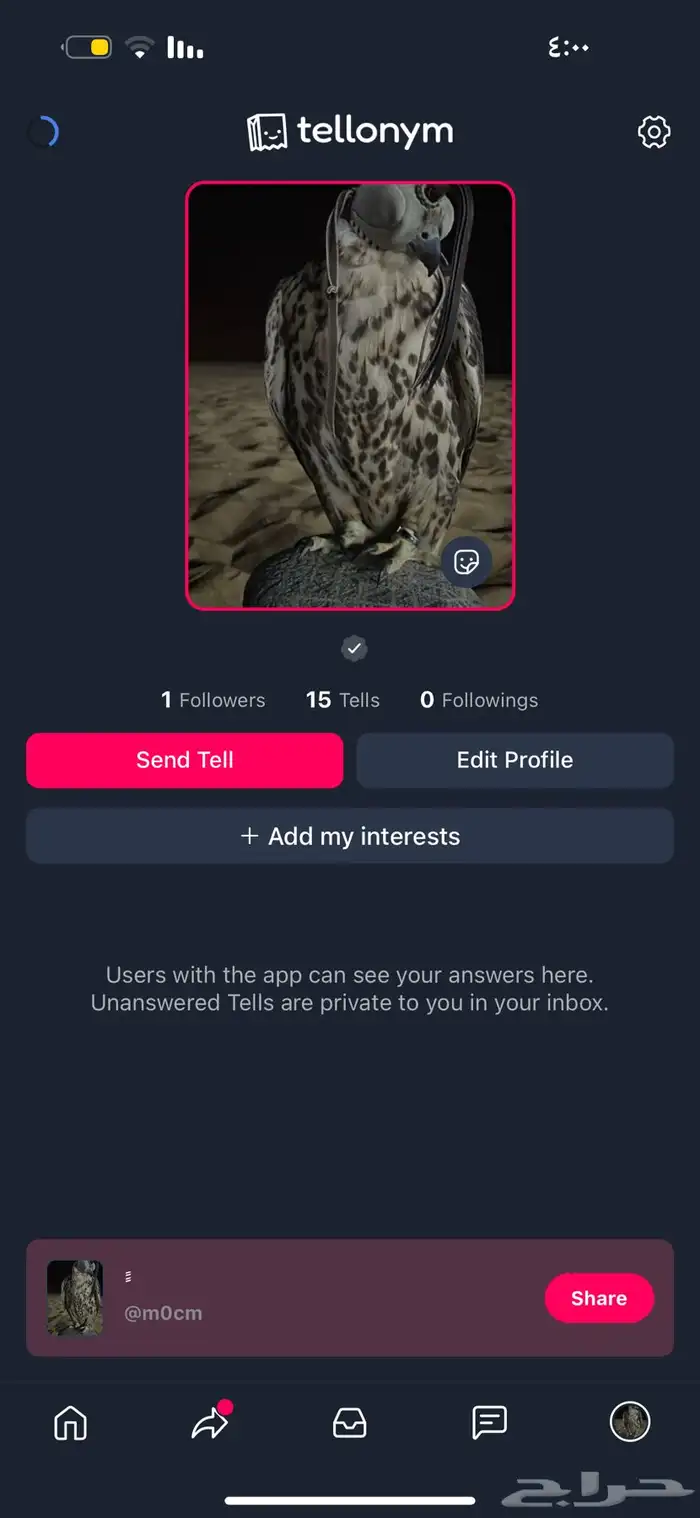The height and width of the screenshot is (1518, 700).
Task: Switch to the inbox tab
Action: [x=350, y=1422]
